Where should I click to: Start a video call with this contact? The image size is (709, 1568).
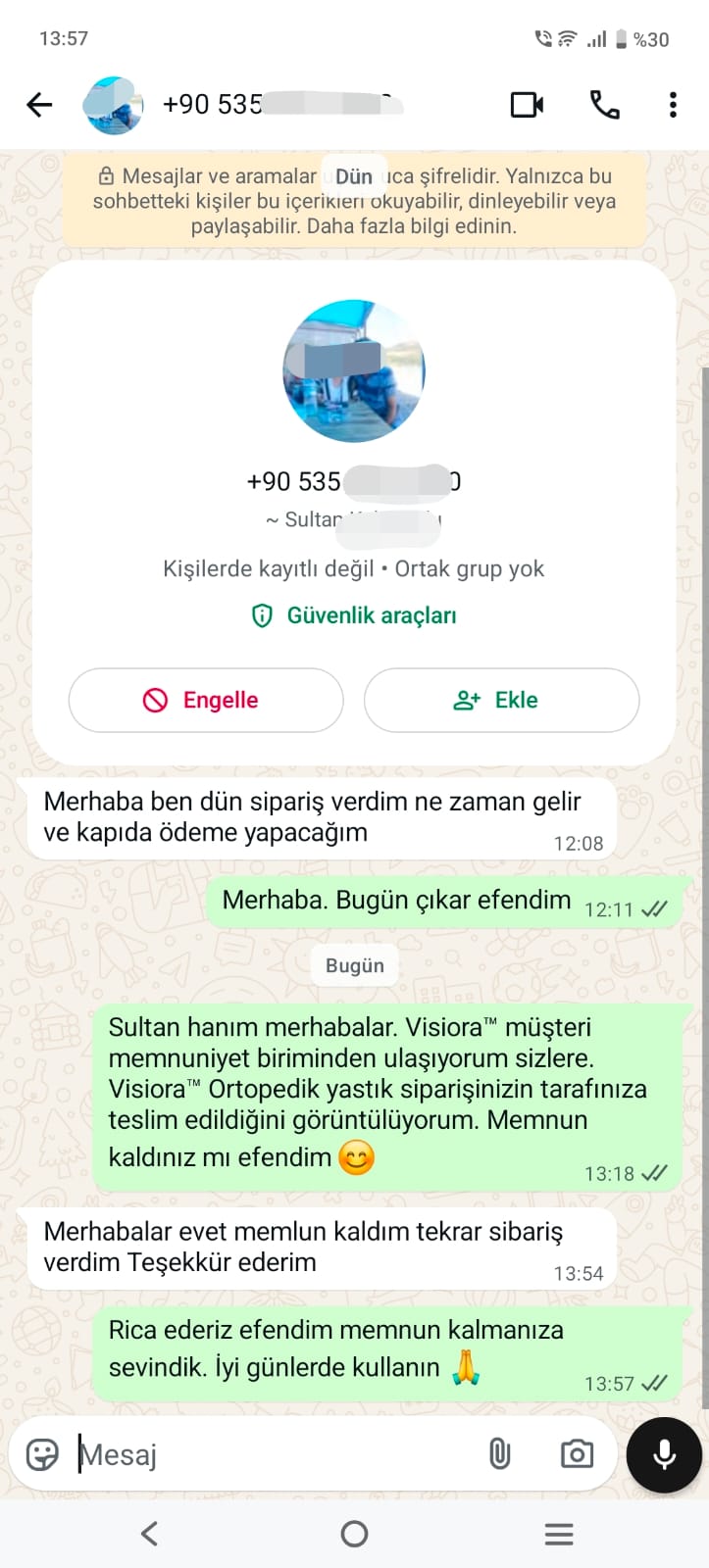coord(527,105)
